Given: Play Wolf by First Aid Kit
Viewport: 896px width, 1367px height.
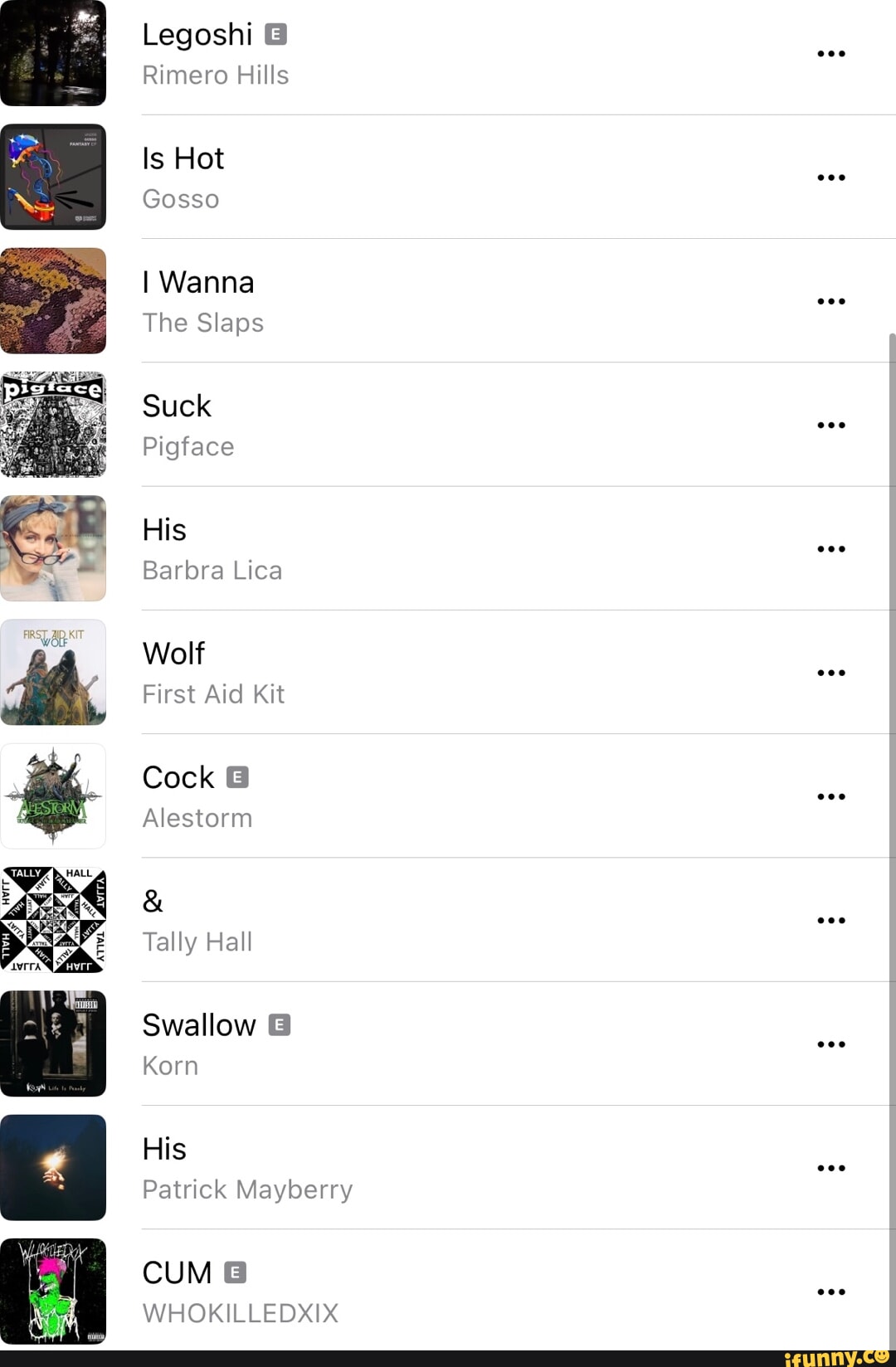Looking at the screenshot, I should pos(332,673).
